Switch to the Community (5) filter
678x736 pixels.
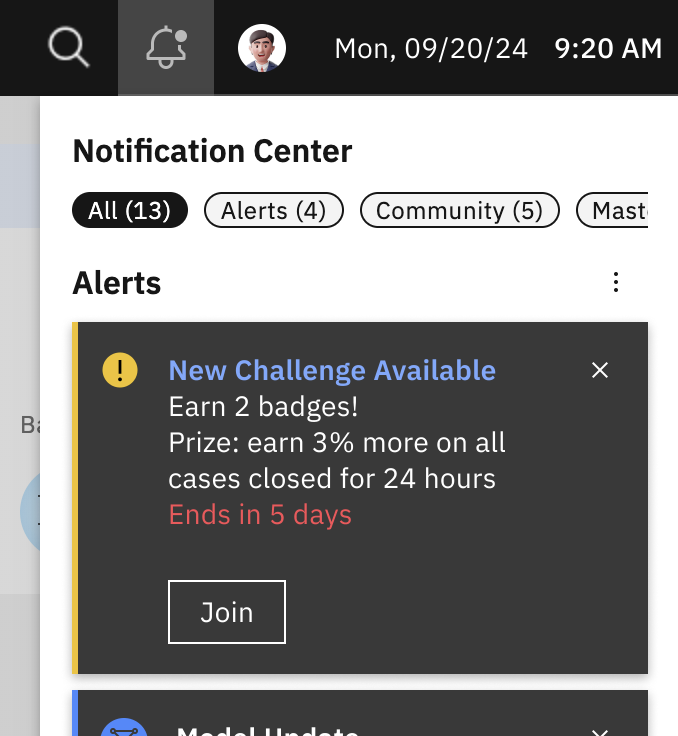[459, 211]
